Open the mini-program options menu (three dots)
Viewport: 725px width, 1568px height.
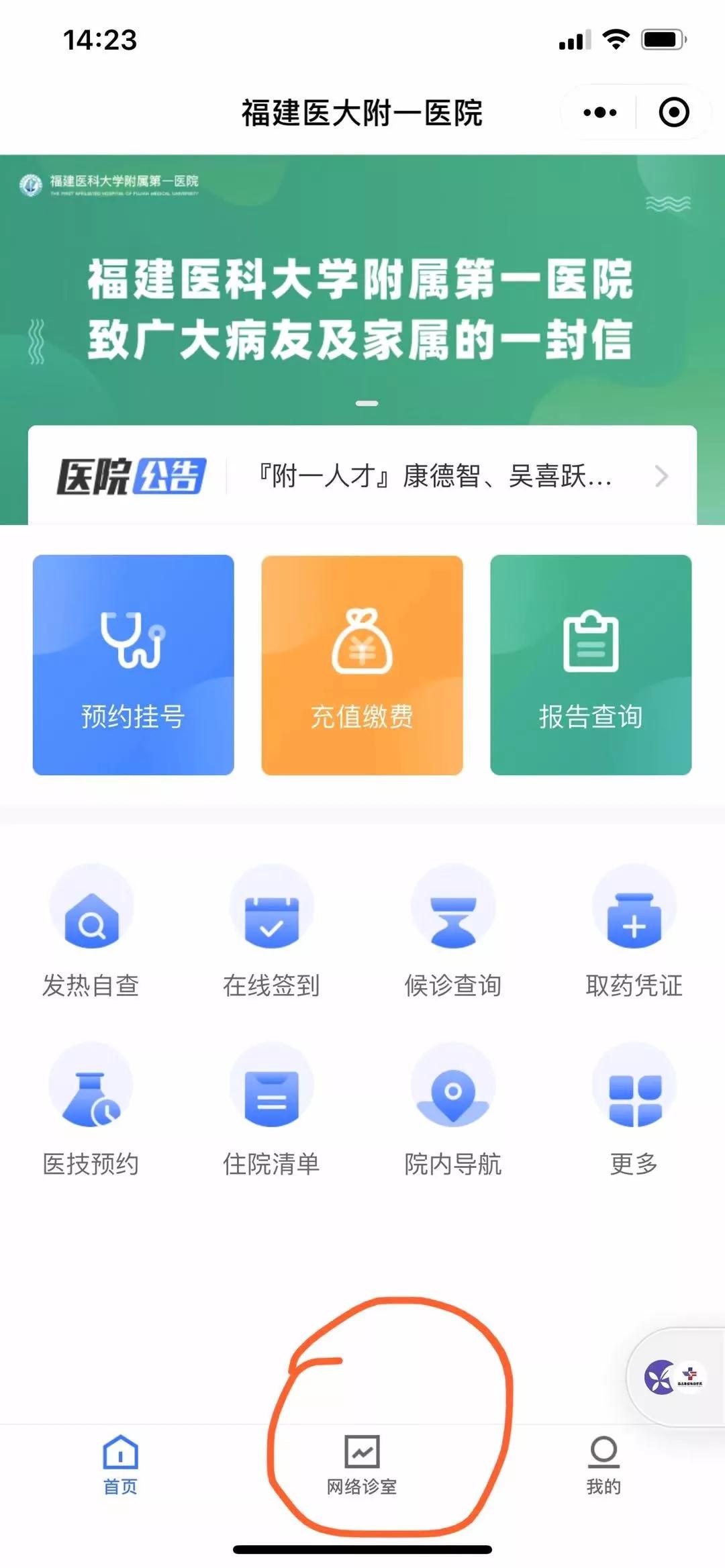599,111
